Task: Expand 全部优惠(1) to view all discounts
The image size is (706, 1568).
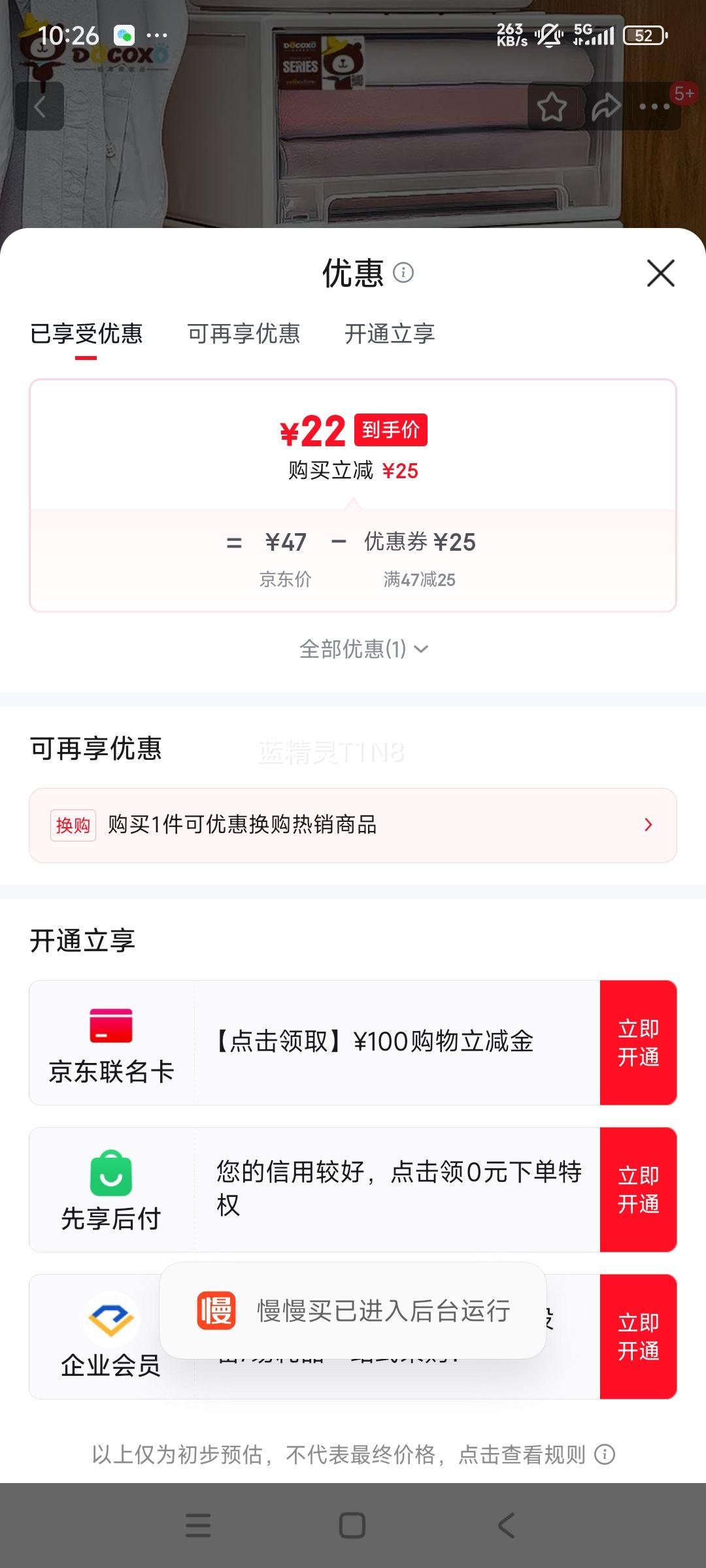Action: (361, 649)
